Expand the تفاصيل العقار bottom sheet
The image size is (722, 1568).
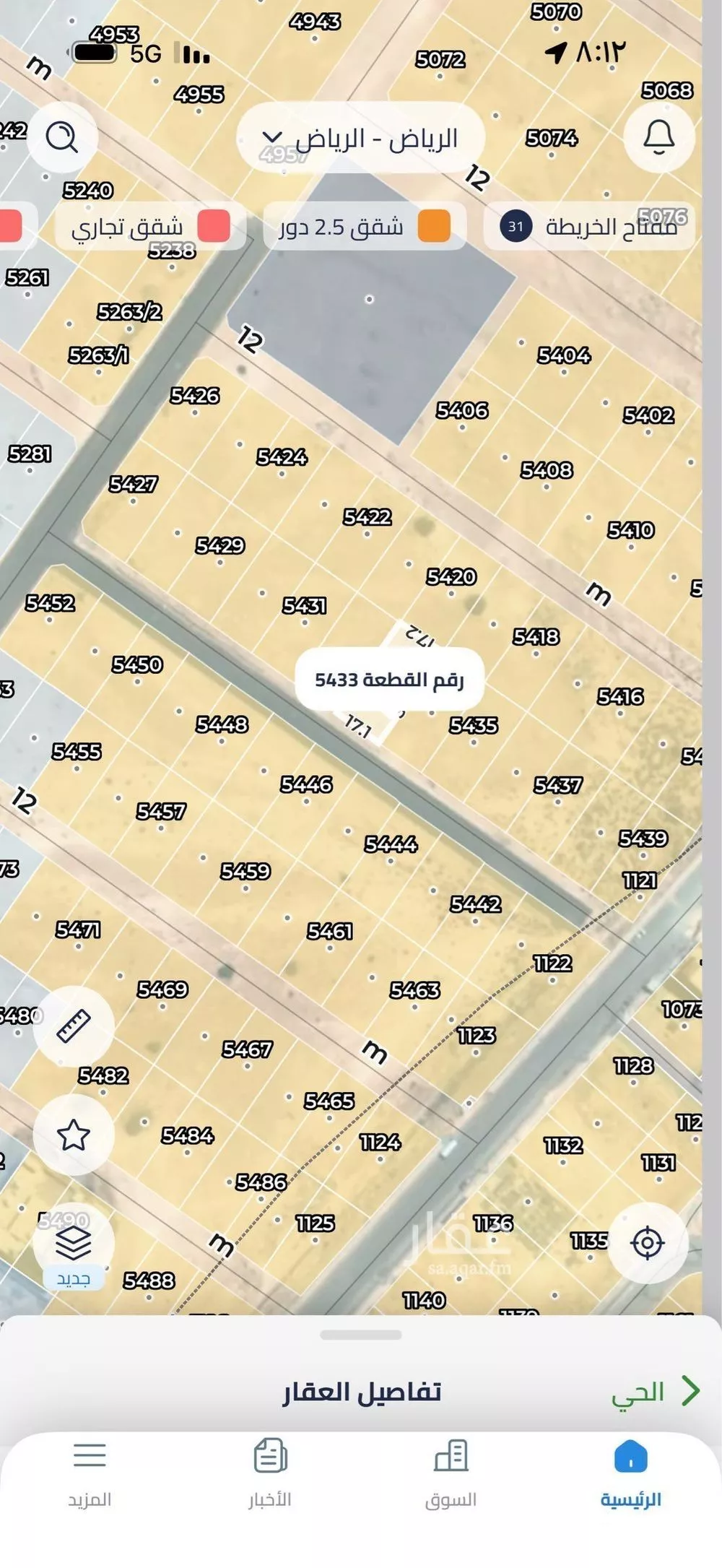pyautogui.click(x=361, y=1391)
